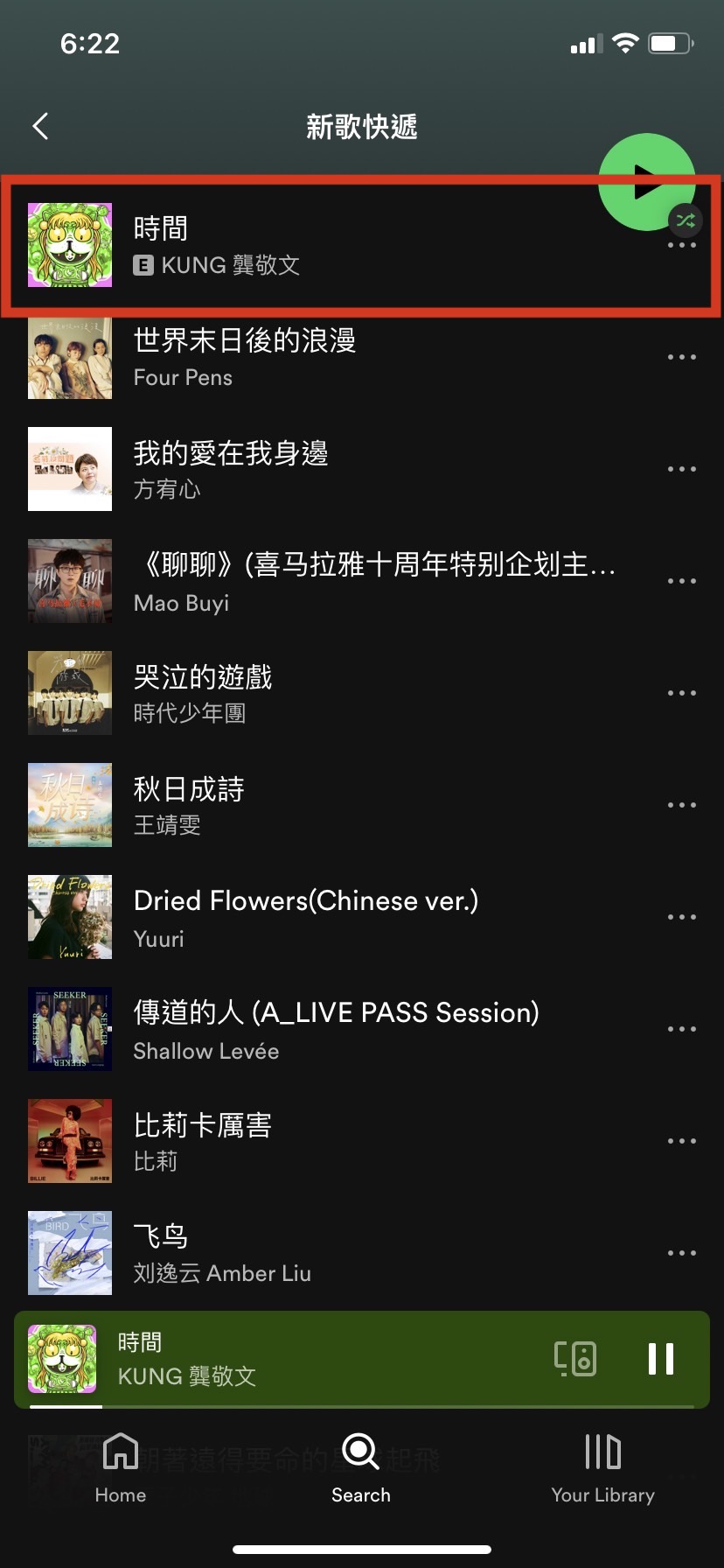The width and height of the screenshot is (724, 1568).
Task: Play 我的愛在我身邊 by 方宥心
Action: tap(231, 470)
